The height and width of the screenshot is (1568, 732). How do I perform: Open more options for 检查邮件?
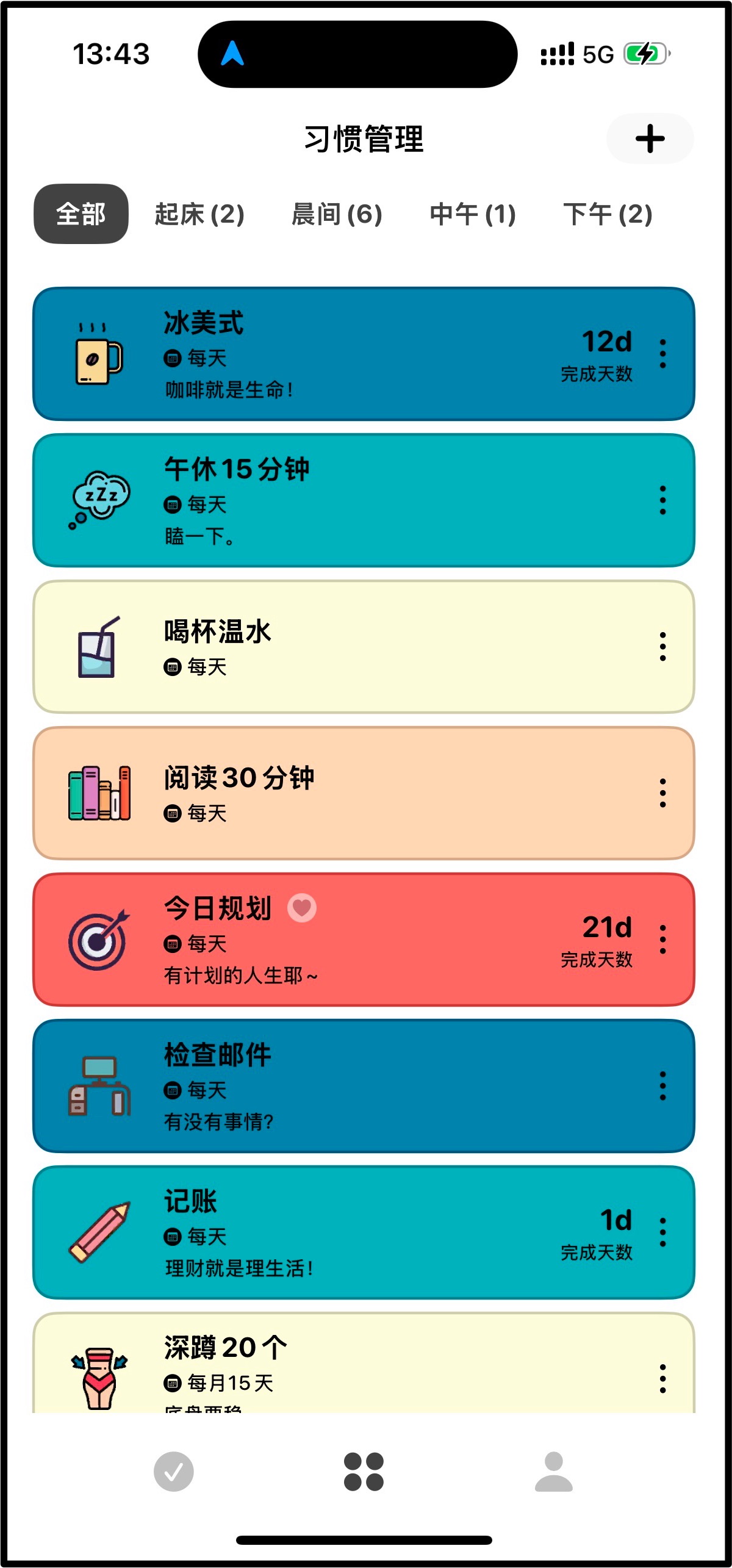662,1086
